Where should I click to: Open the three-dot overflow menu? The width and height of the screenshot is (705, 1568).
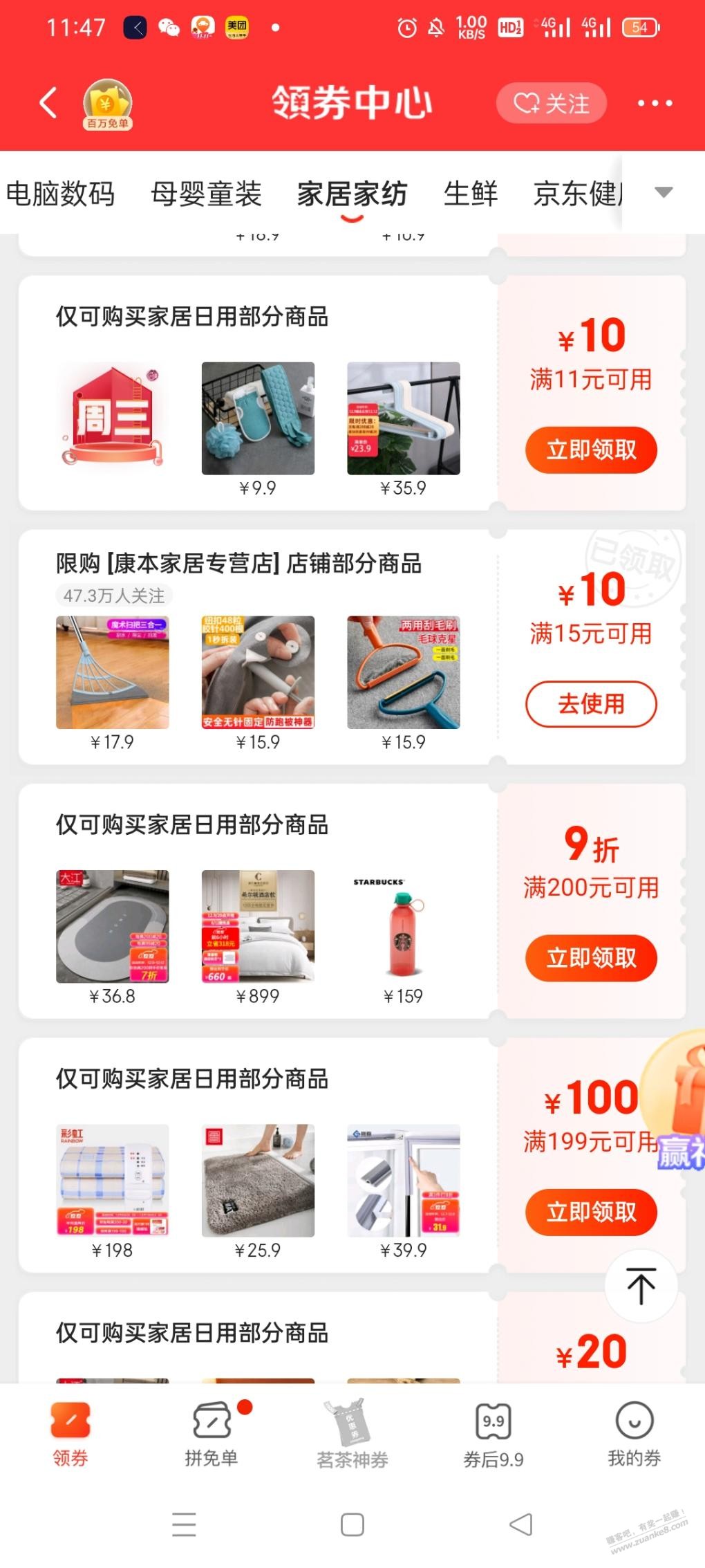point(654,104)
